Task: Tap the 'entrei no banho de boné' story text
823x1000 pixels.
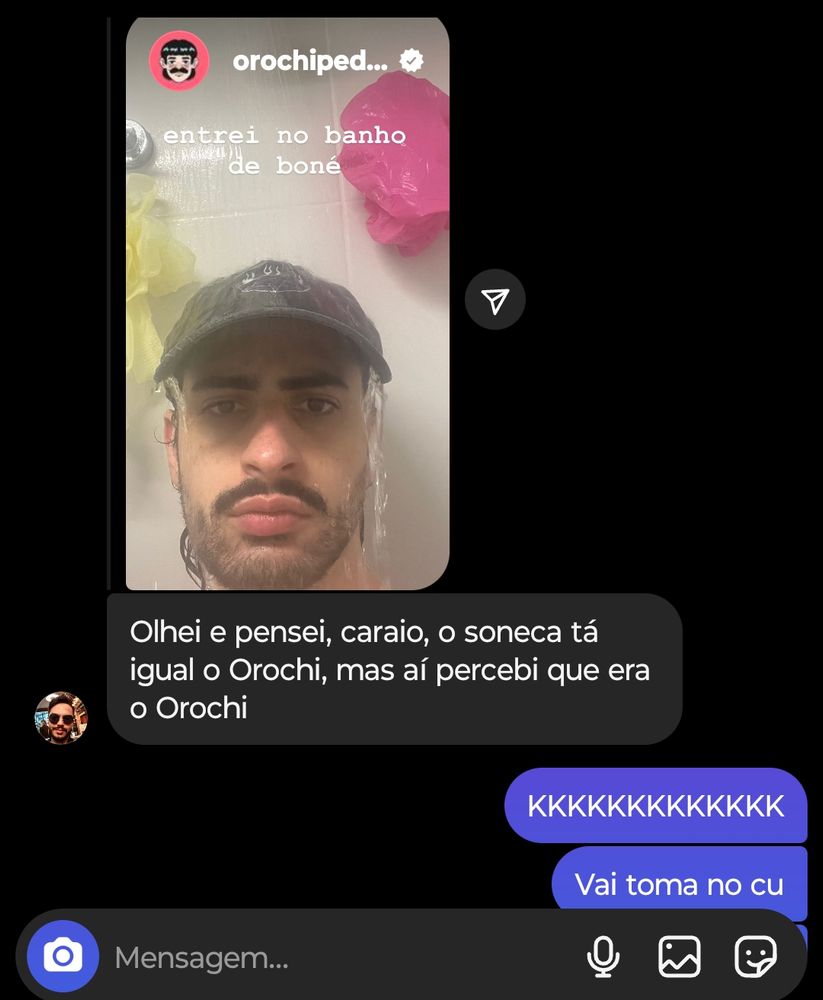Action: pos(286,147)
